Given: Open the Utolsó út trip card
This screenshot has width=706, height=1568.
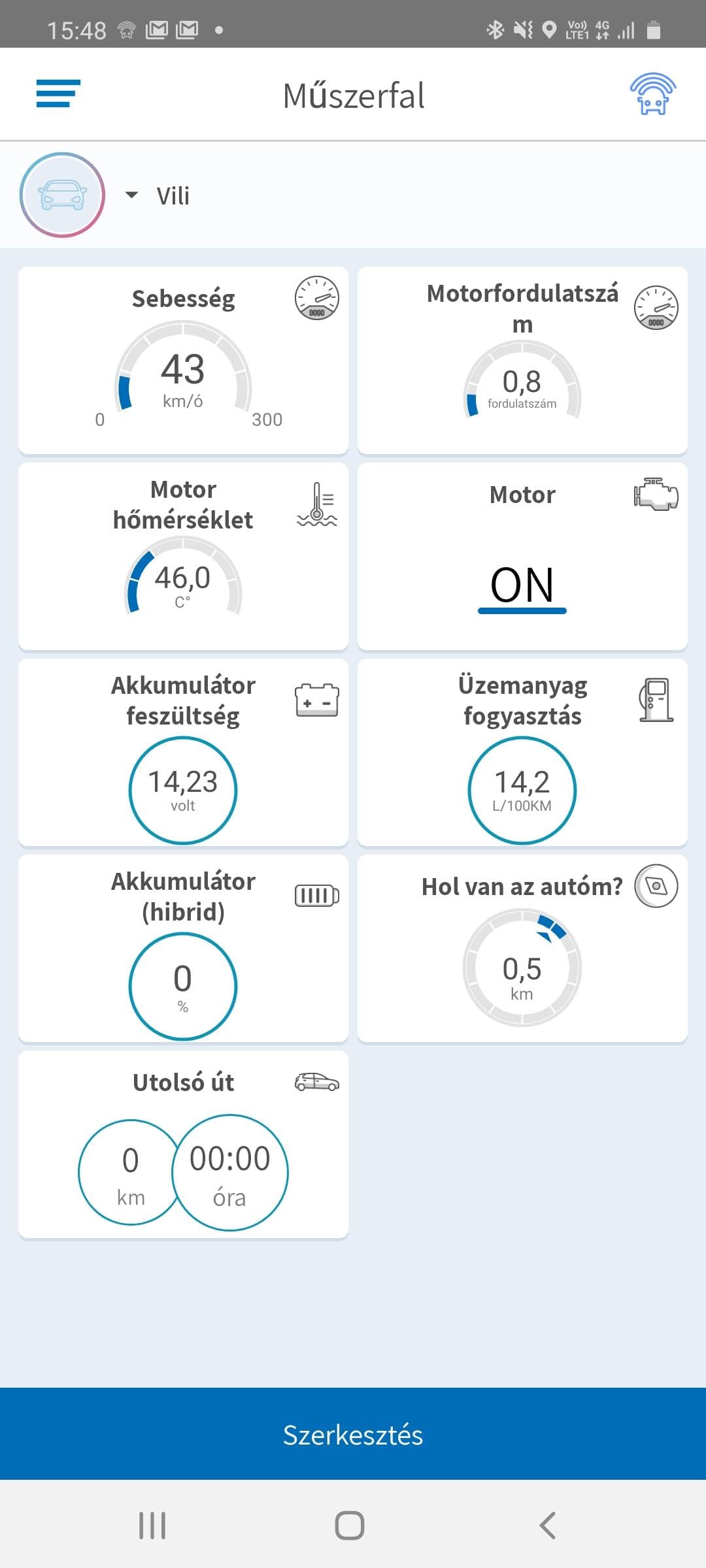Looking at the screenshot, I should 183,1144.
